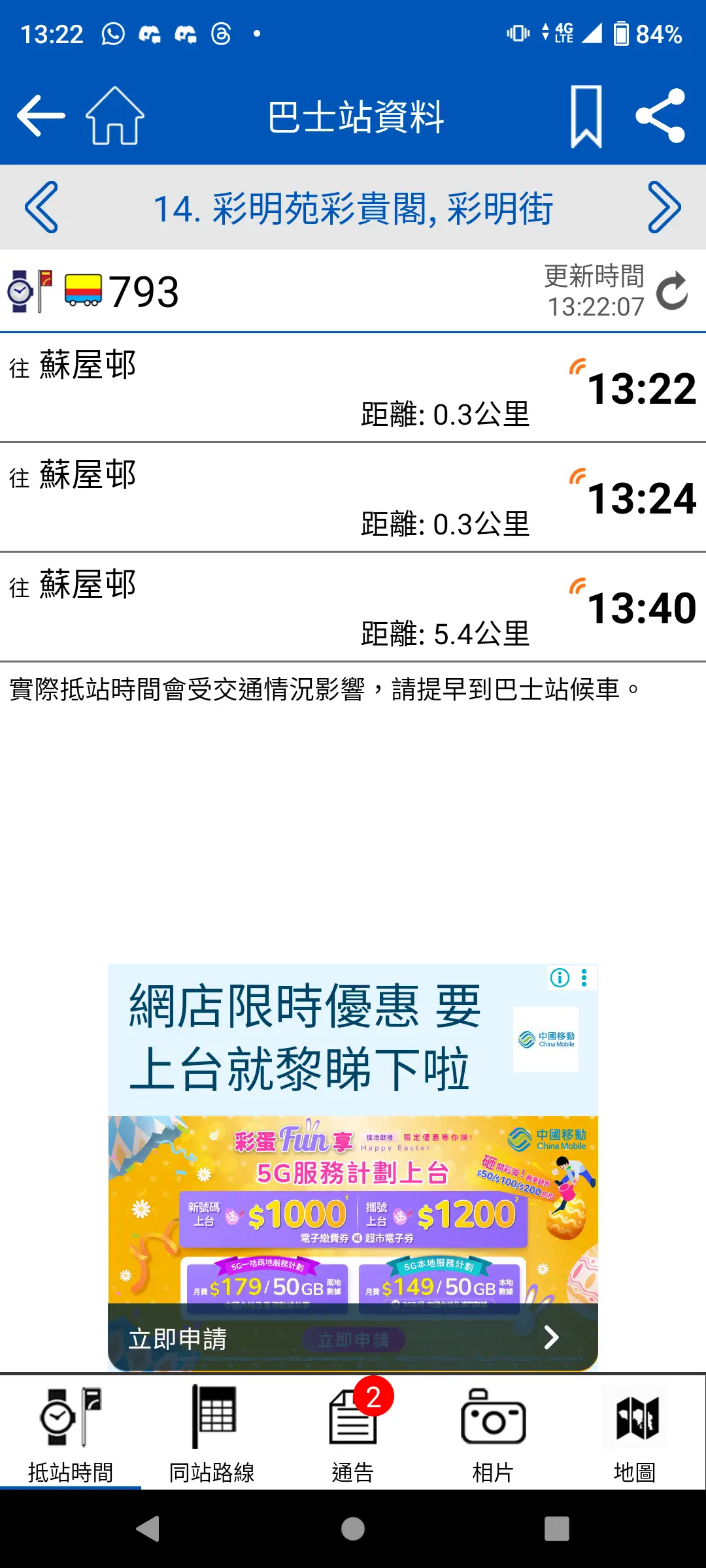706x1568 pixels.
Task: Open the 13:22 arrival to 蘇屋邨
Action: (353, 388)
